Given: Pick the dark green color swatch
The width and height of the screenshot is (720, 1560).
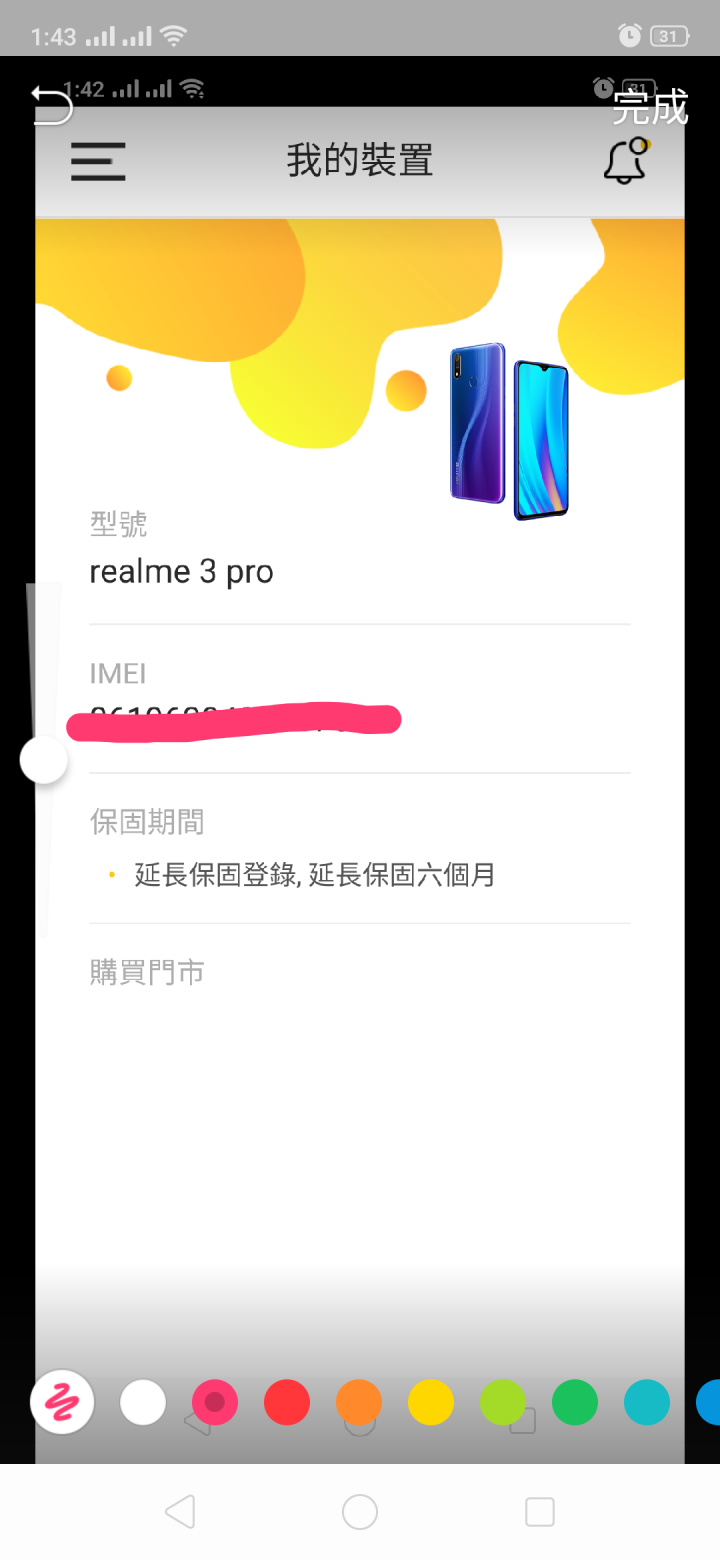Looking at the screenshot, I should point(575,1402).
